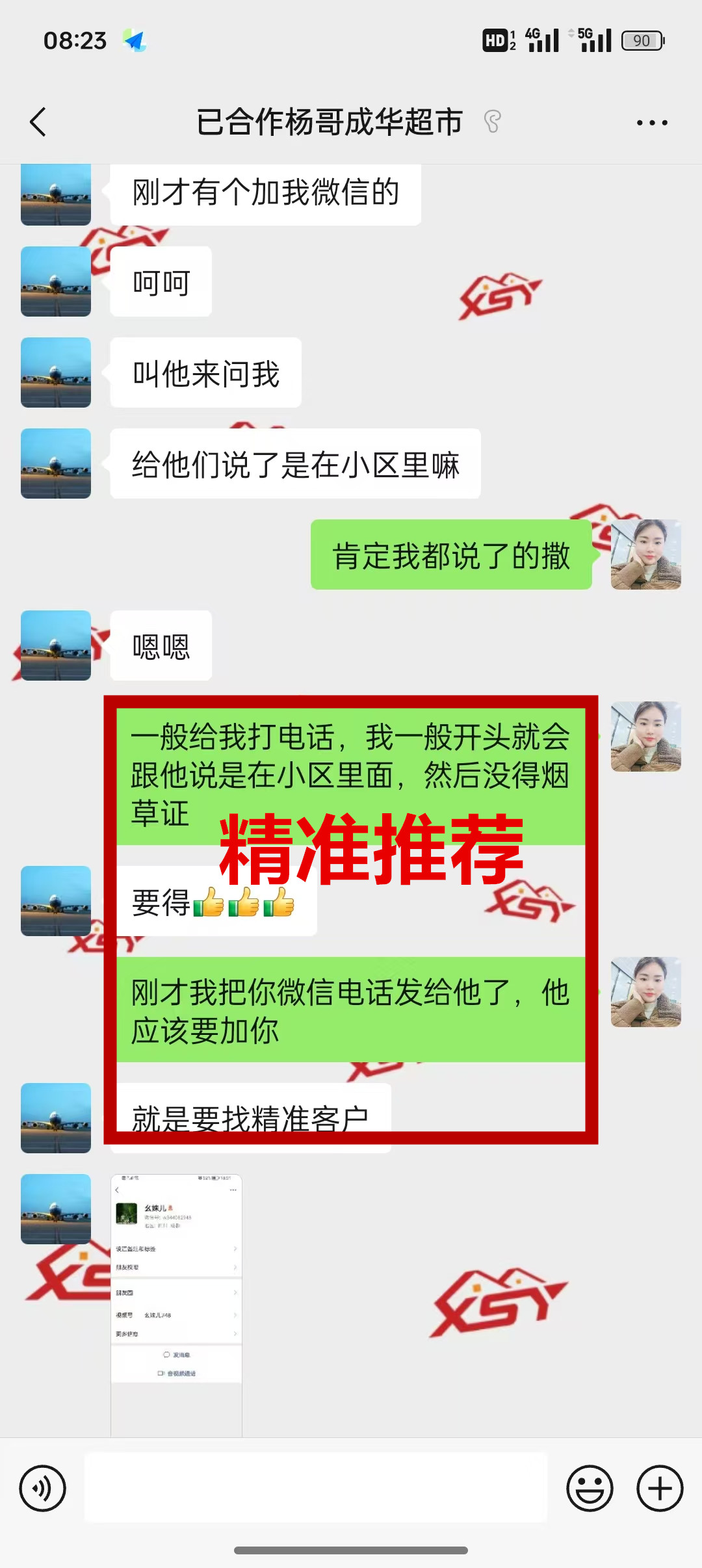Viewport: 702px width, 1568px height.
Task: Open the plus attachment menu
Action: [x=659, y=1488]
